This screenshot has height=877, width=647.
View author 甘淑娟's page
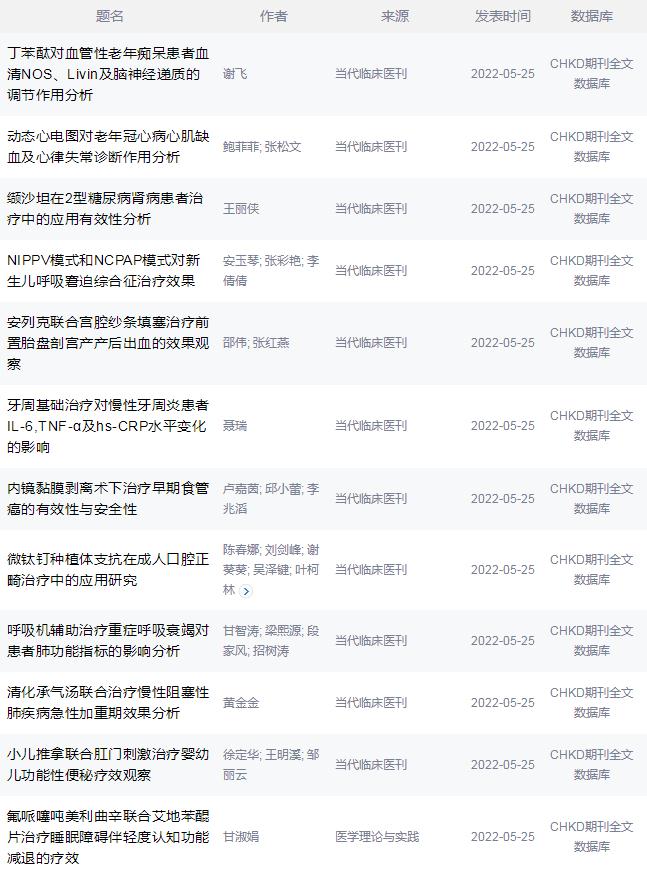pyautogui.click(x=241, y=836)
